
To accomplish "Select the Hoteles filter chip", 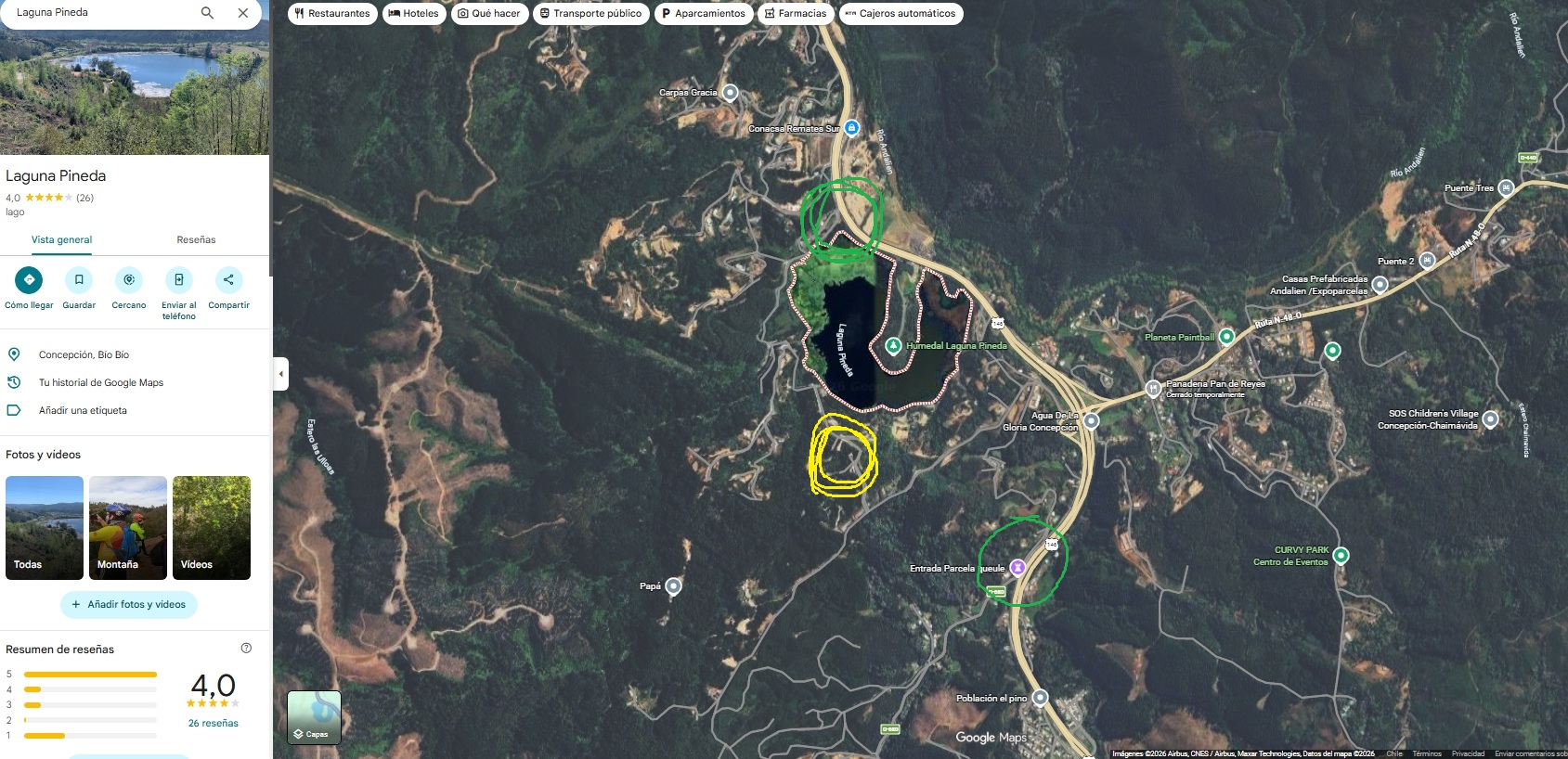I will click(414, 14).
